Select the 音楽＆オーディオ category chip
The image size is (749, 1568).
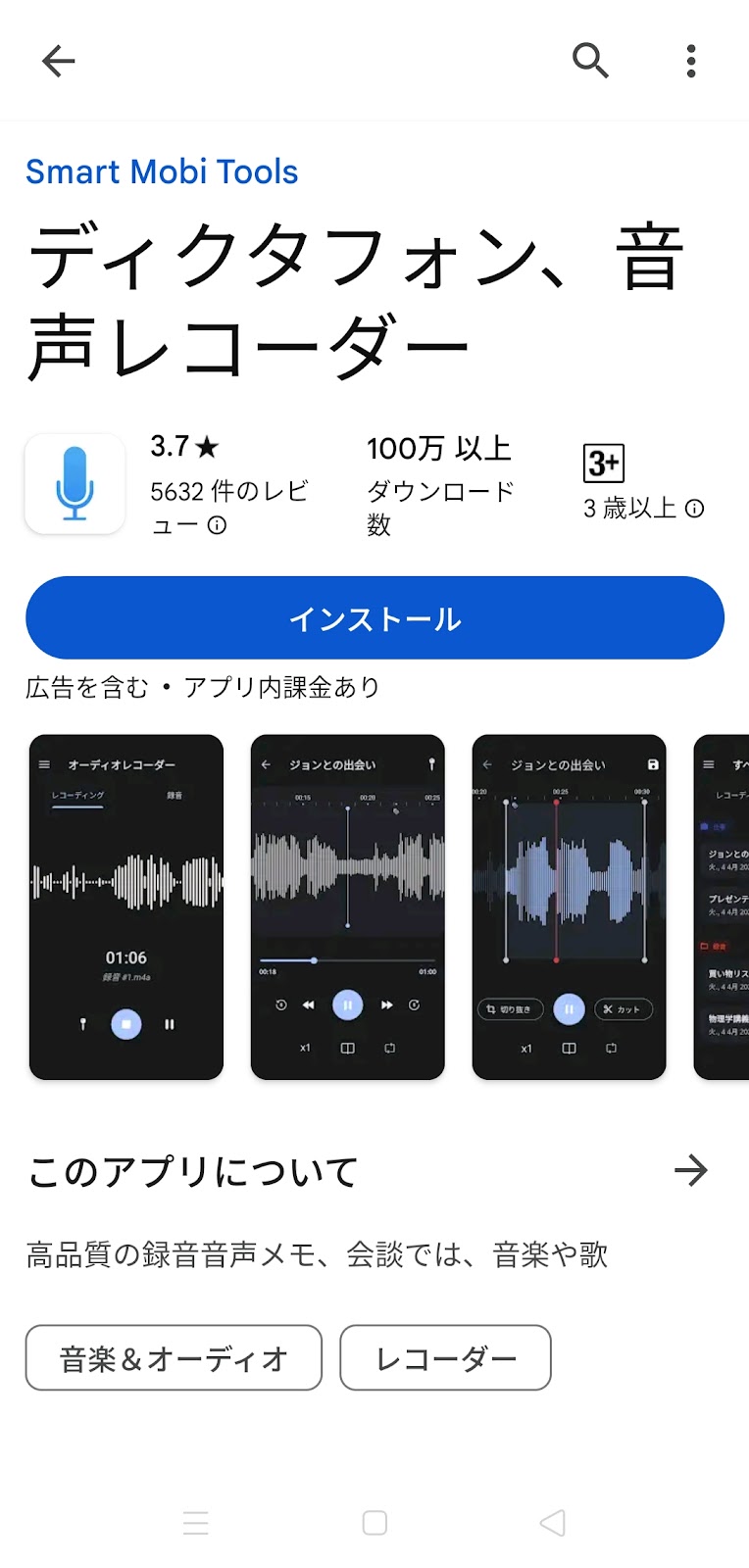tap(174, 1358)
